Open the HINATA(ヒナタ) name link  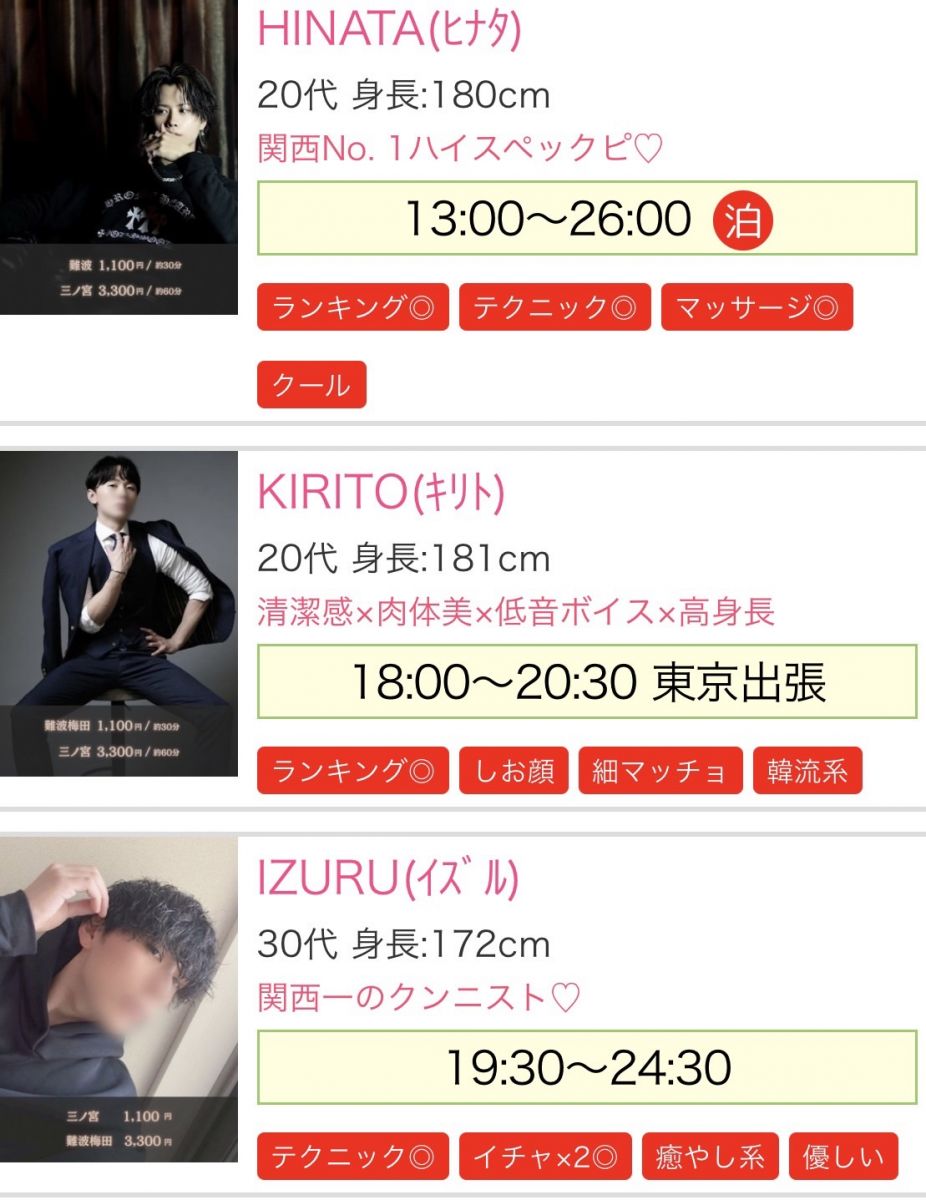389,30
